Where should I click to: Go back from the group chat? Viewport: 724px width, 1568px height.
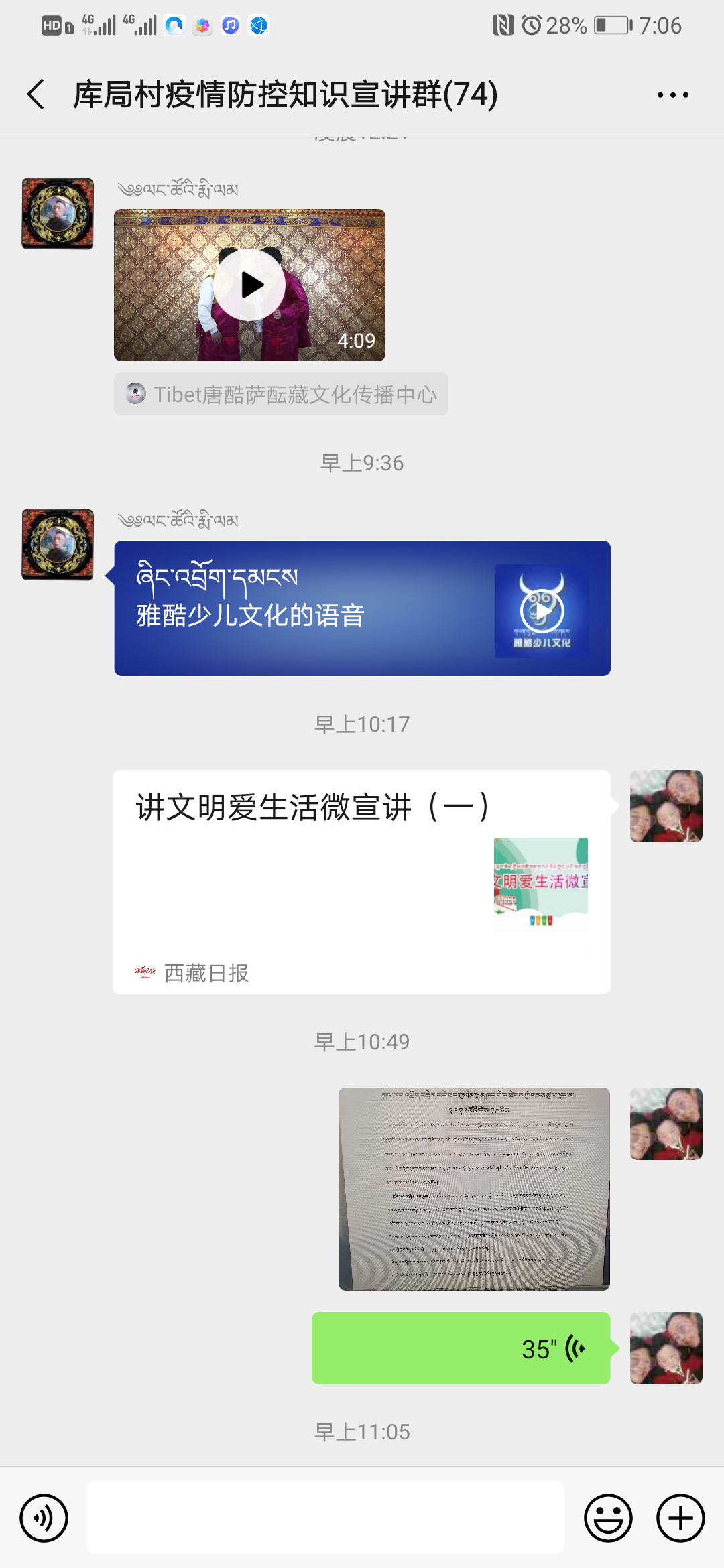point(36,94)
